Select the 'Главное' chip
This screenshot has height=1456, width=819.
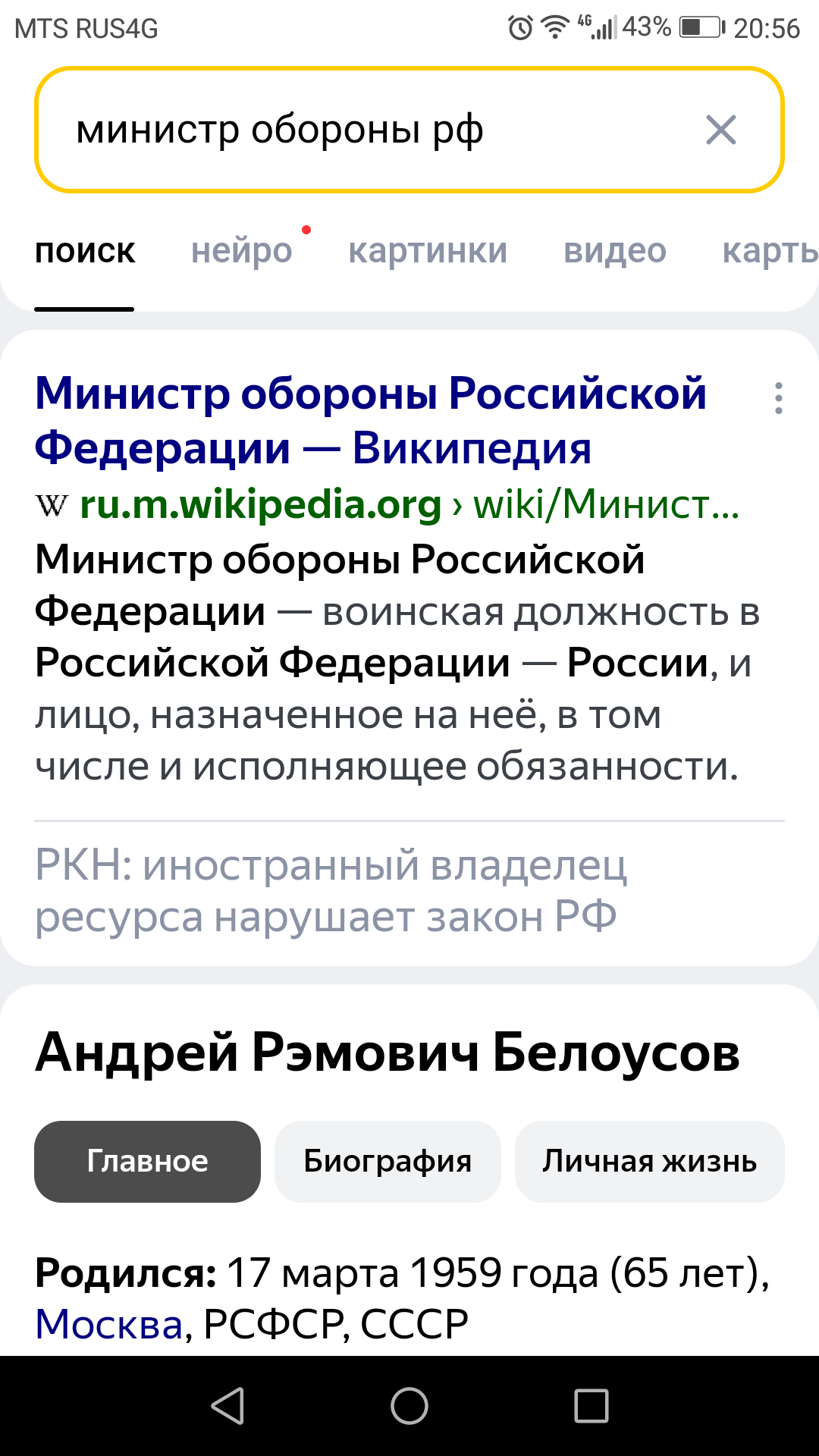147,1161
